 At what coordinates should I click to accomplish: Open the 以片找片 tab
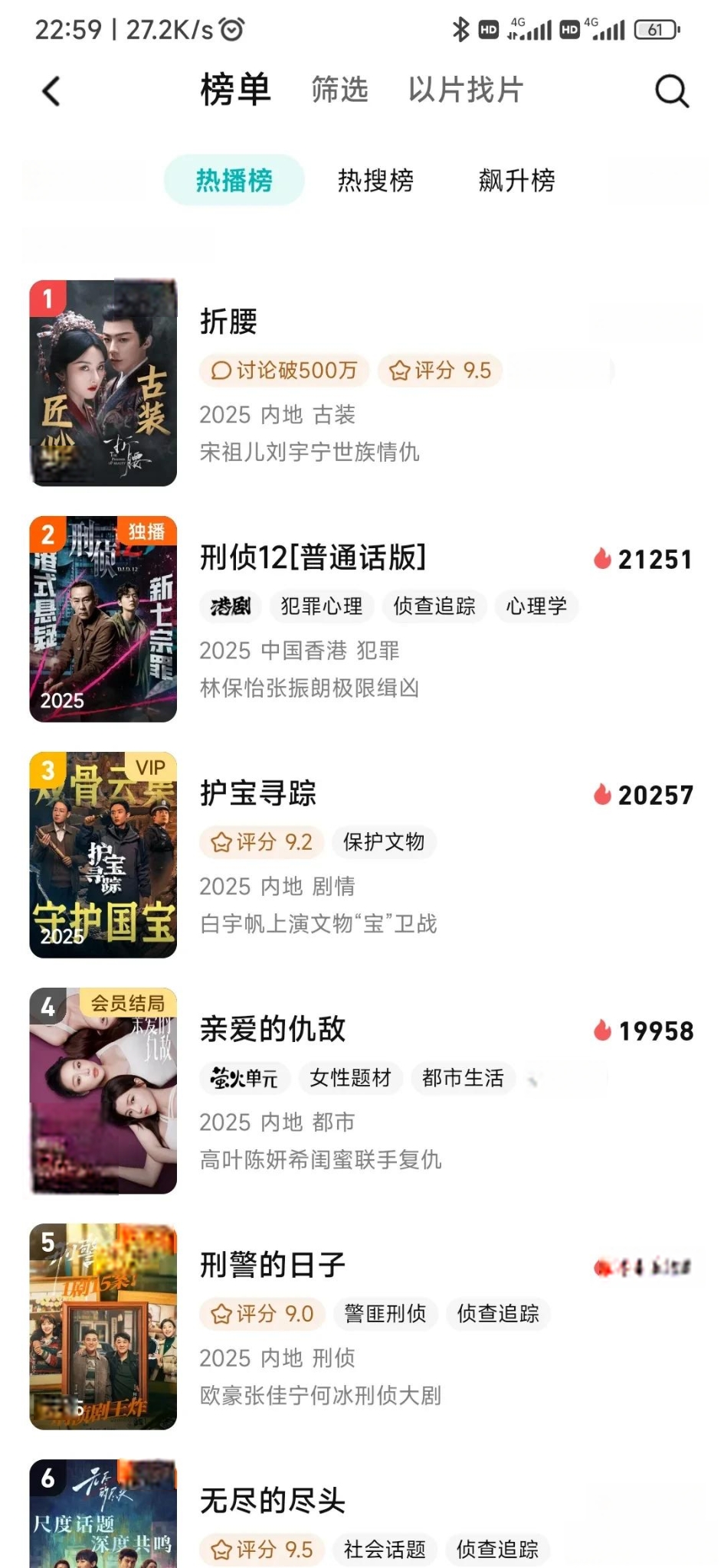[465, 90]
